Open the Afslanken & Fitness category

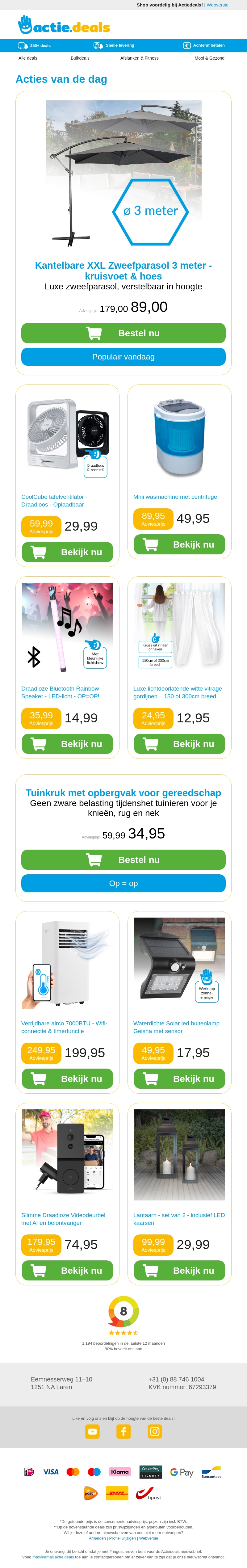coord(139,58)
